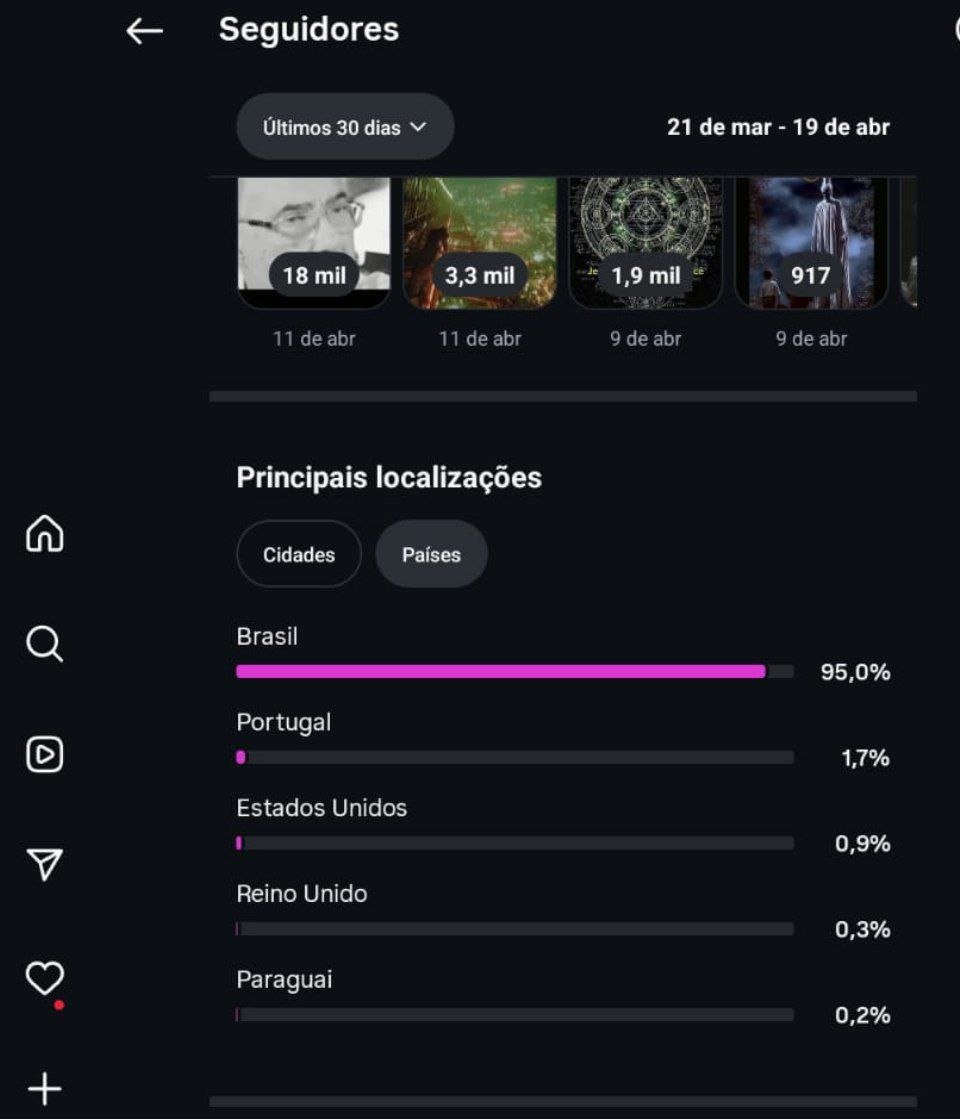960x1119 pixels.
Task: Open direct messages paper plane
Action: 44,865
